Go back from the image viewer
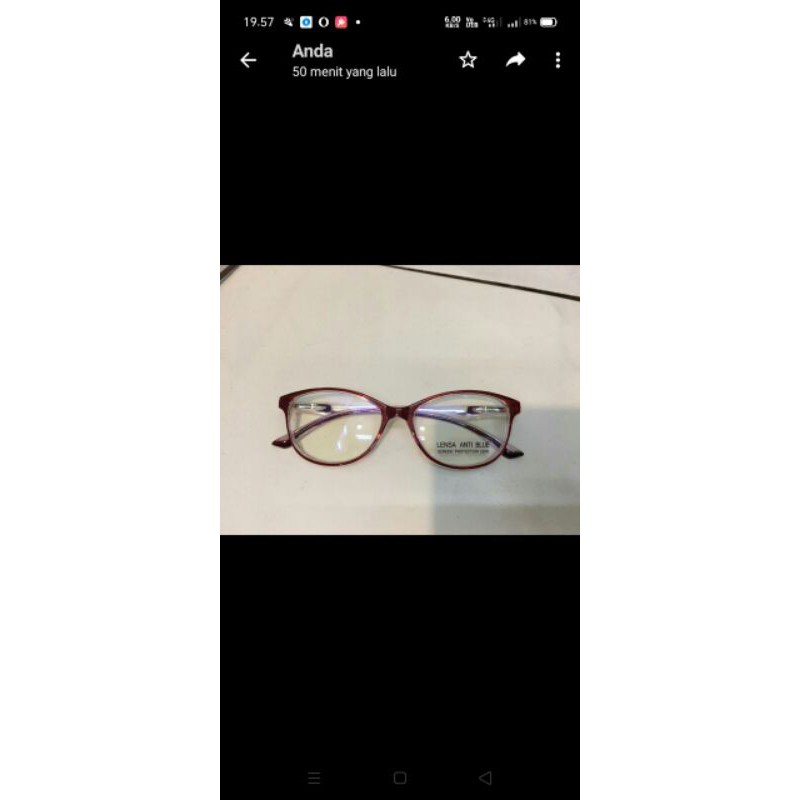800x800 pixels. click(248, 60)
